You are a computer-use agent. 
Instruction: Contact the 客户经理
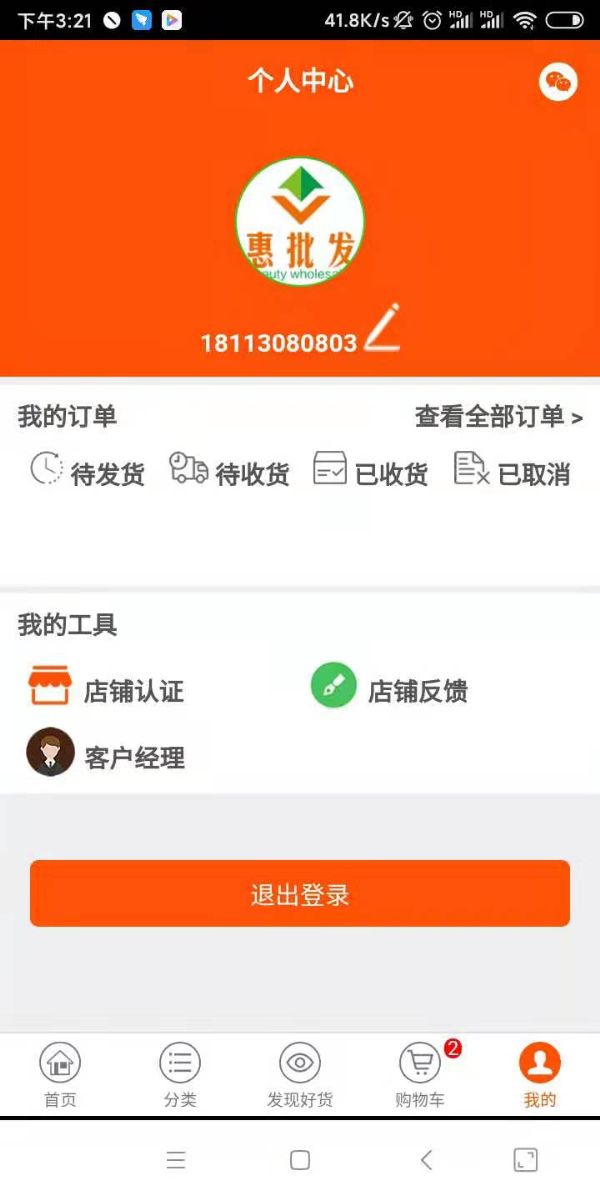click(106, 756)
